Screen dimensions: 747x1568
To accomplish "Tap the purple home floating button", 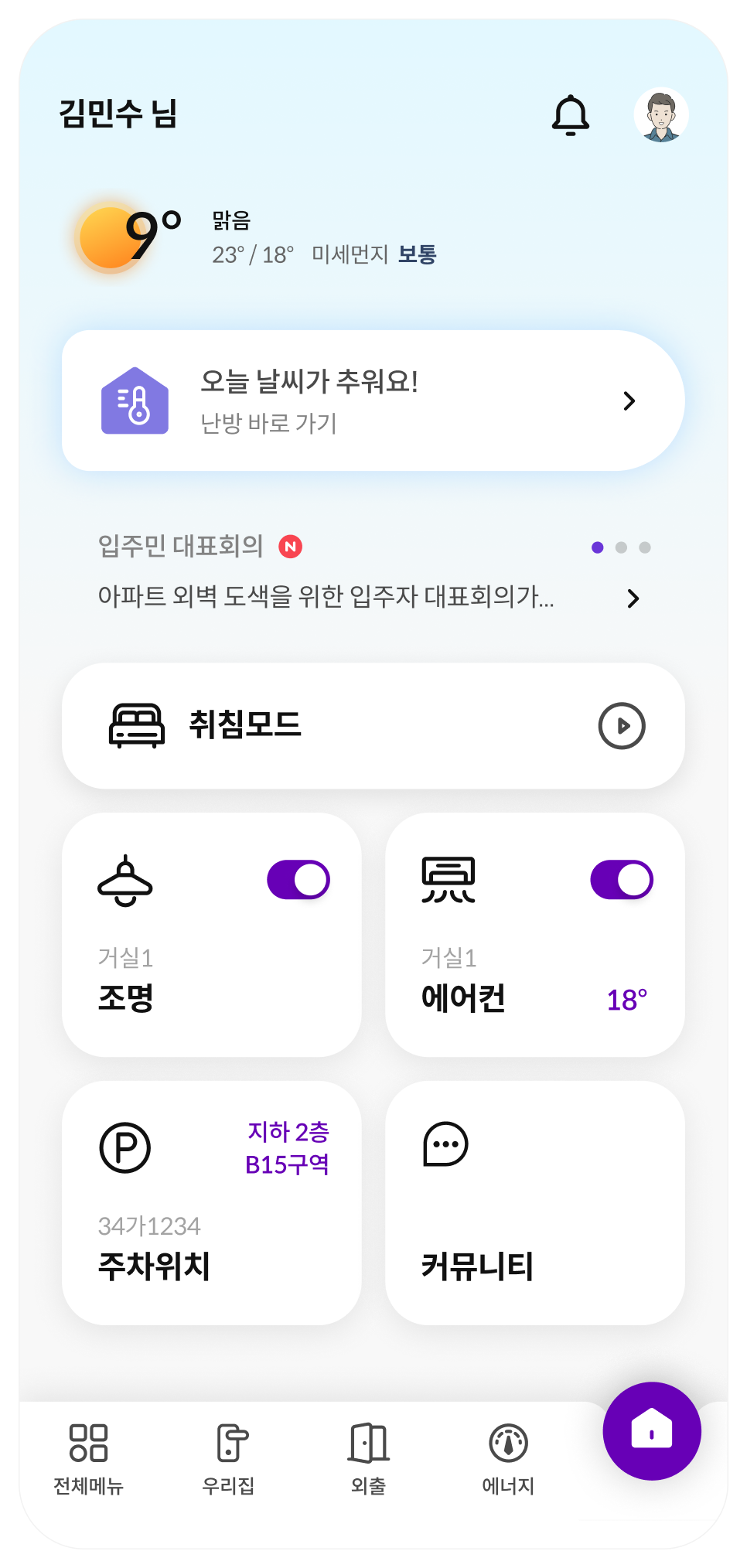I will point(652,1431).
